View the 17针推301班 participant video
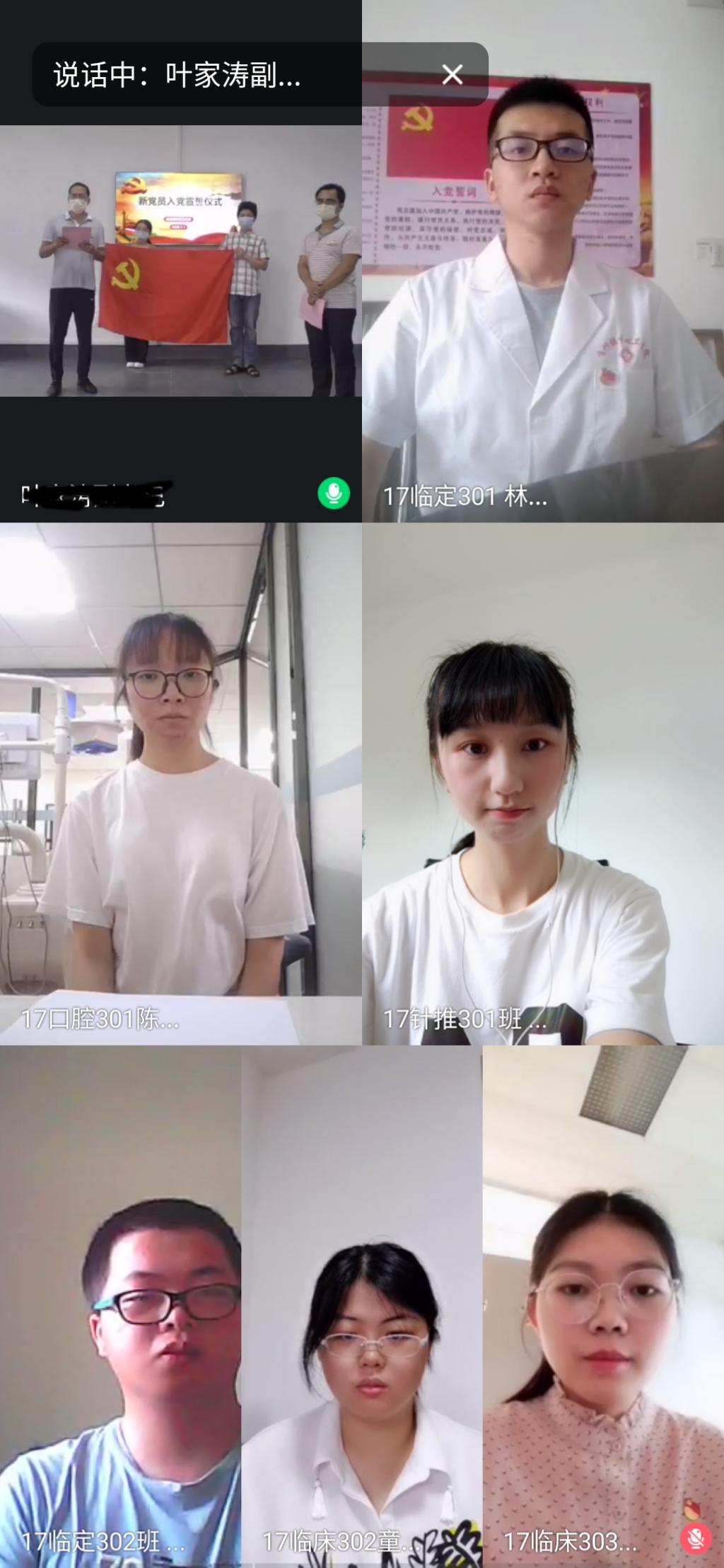Viewport: 724px width, 1568px height. [x=543, y=785]
